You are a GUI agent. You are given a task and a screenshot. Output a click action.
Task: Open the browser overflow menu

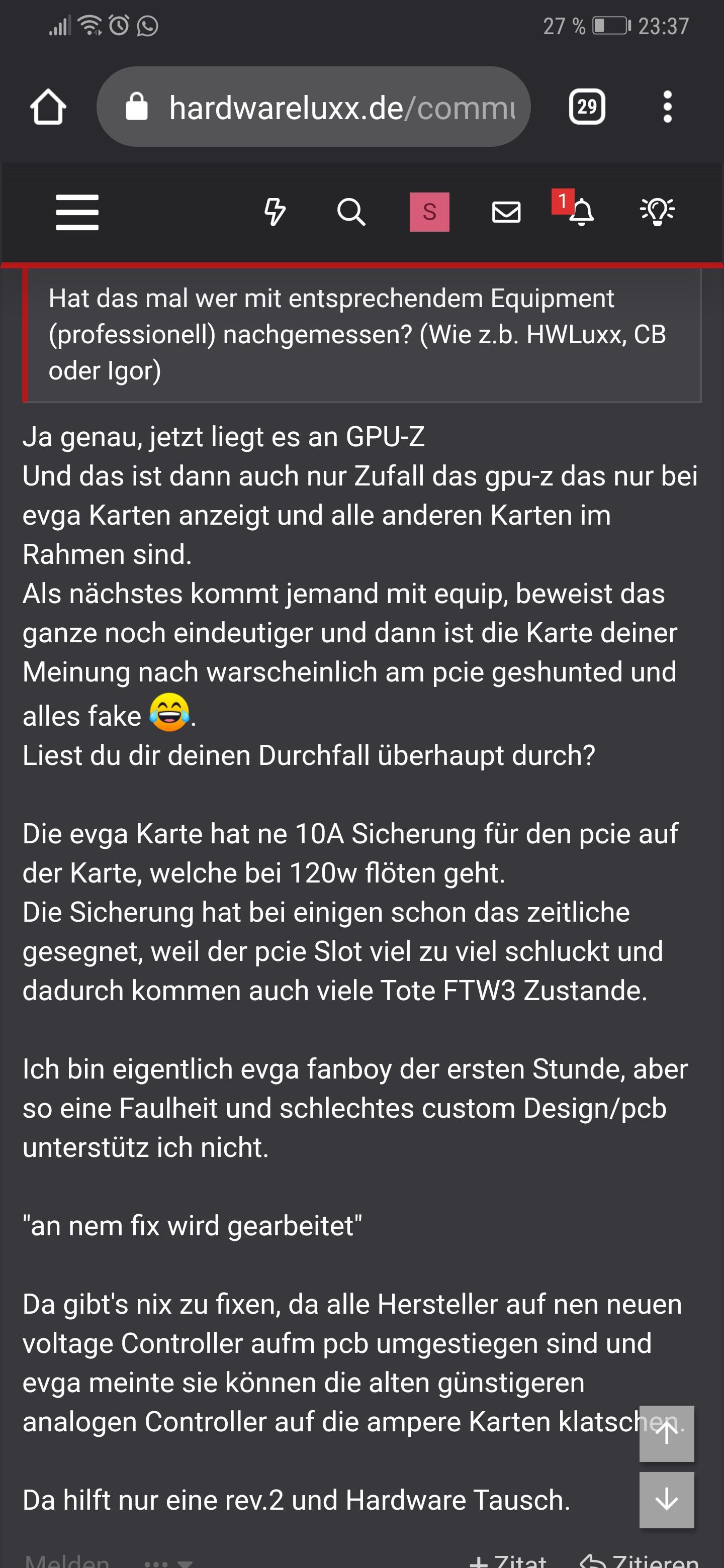coord(667,107)
